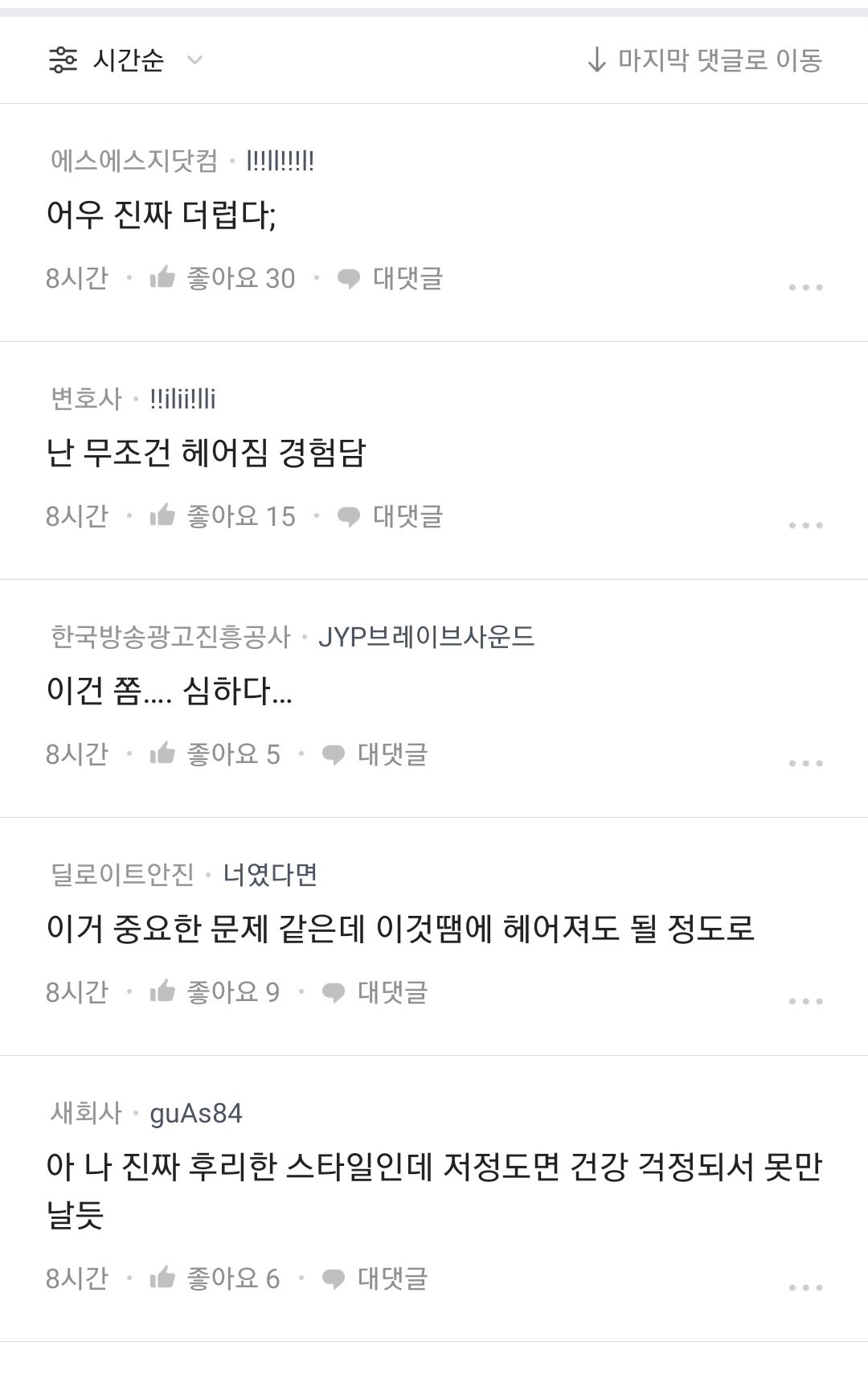This screenshot has height=1375, width=868.
Task: Reply to guAs84's comment
Action: 375,1279
